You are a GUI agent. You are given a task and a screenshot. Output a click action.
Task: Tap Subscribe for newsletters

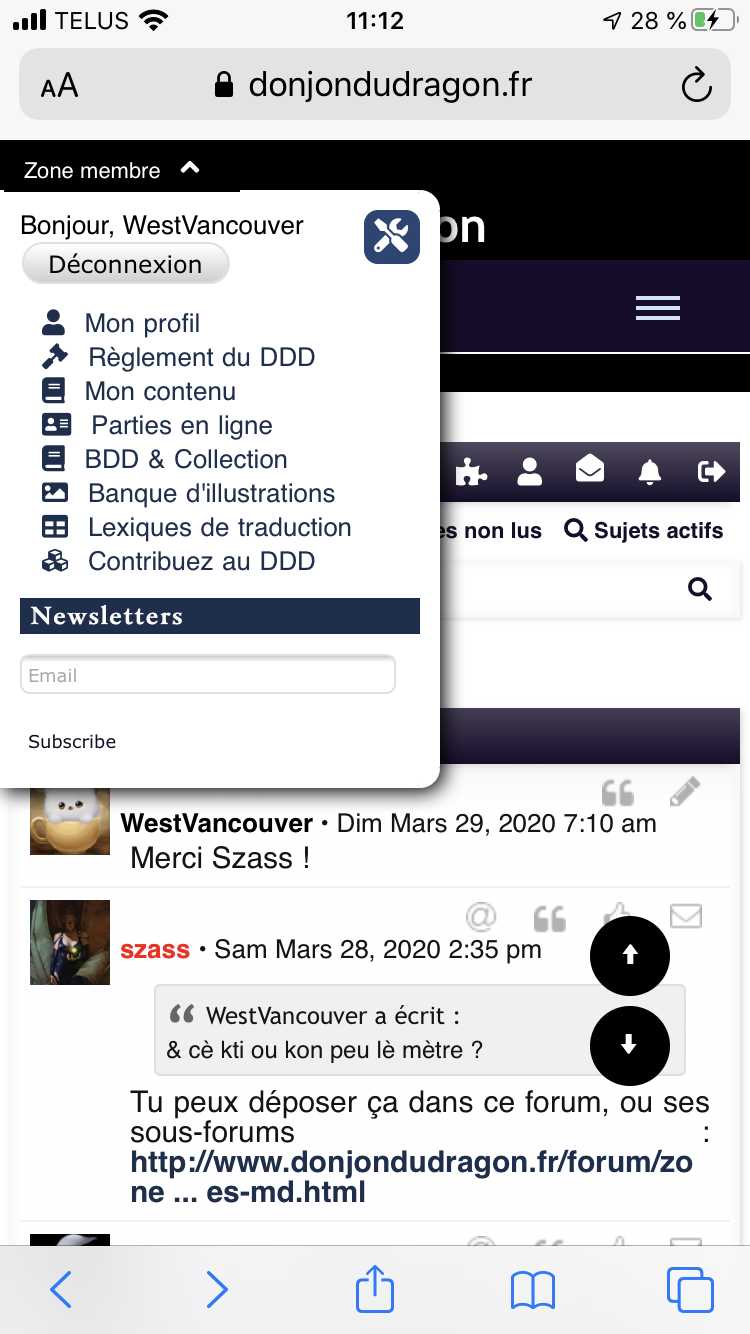72,741
